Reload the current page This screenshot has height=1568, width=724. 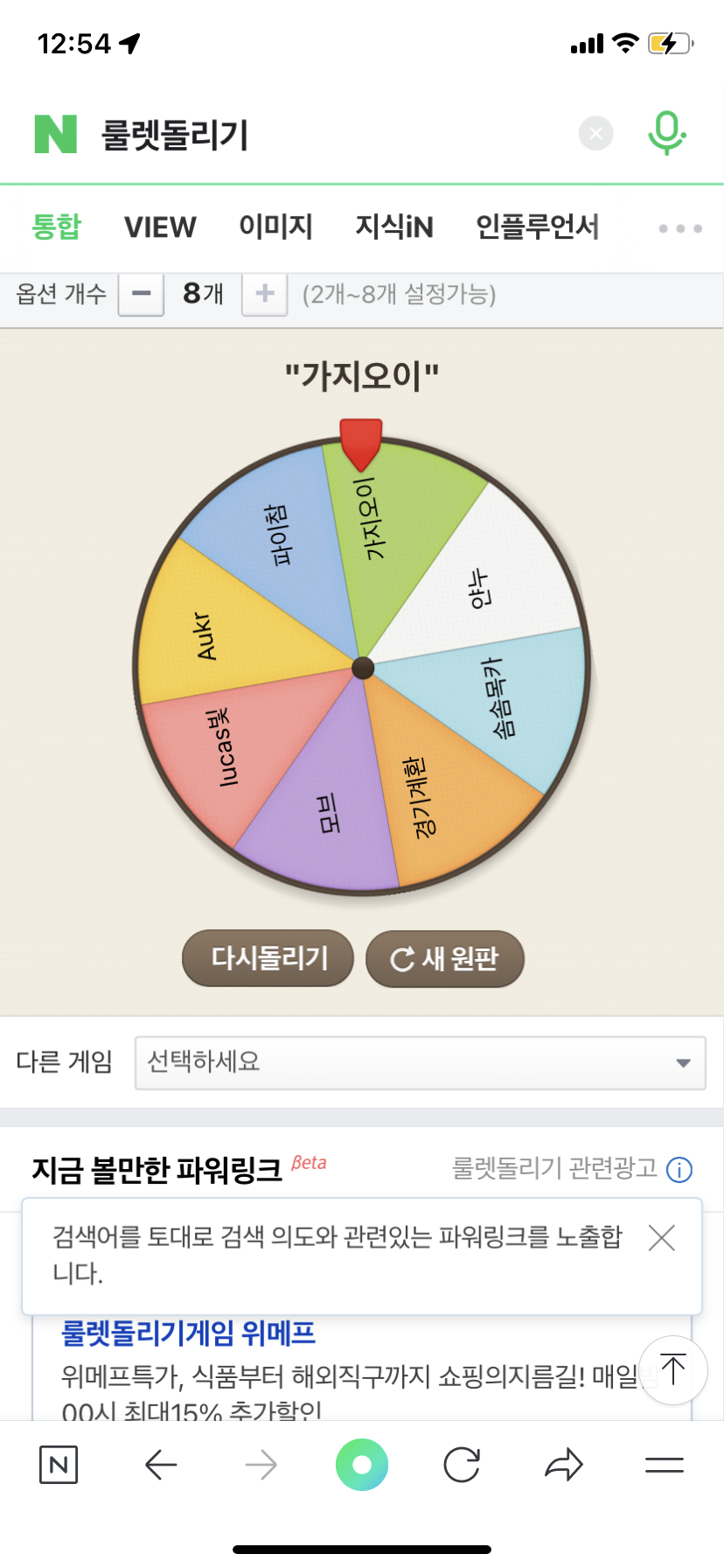pos(462,1465)
